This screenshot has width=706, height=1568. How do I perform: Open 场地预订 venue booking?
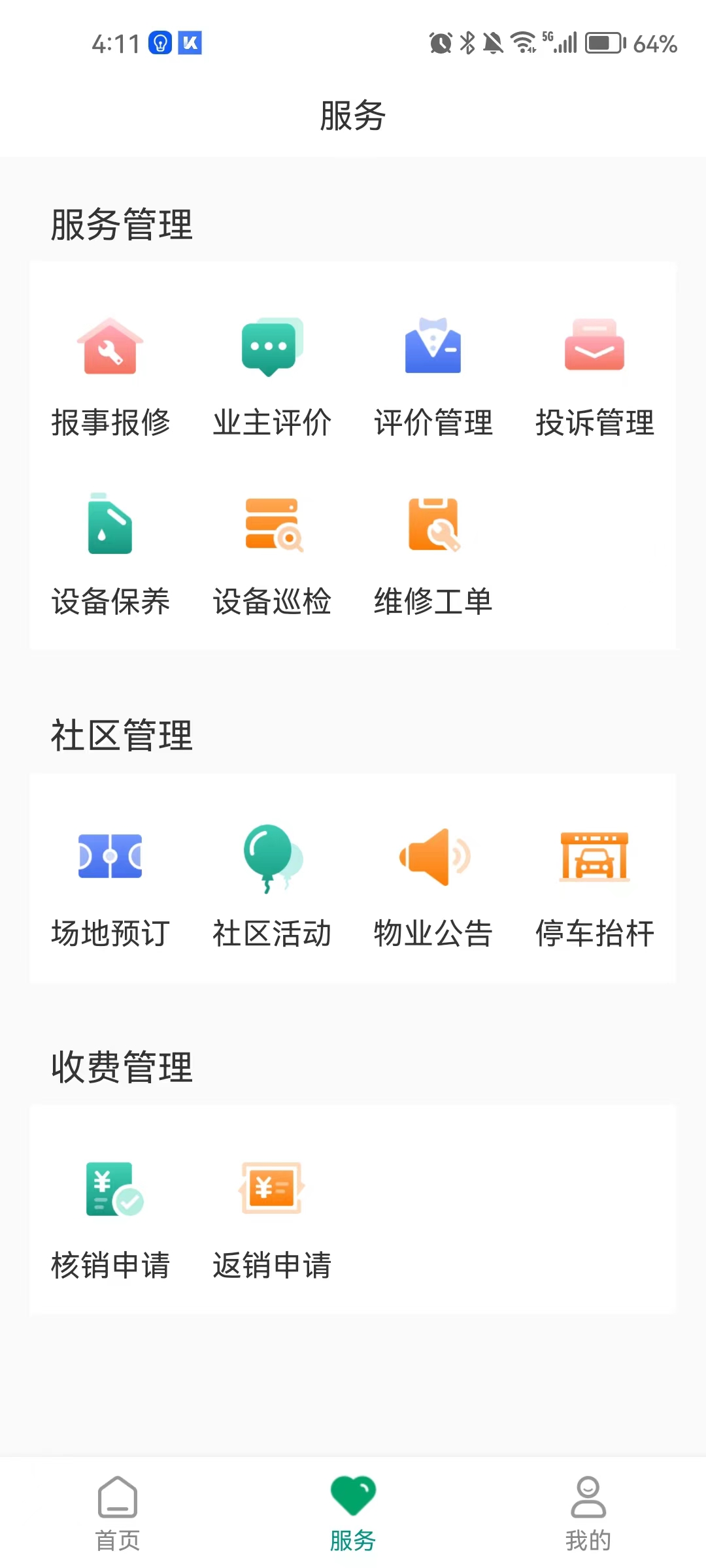(x=110, y=887)
